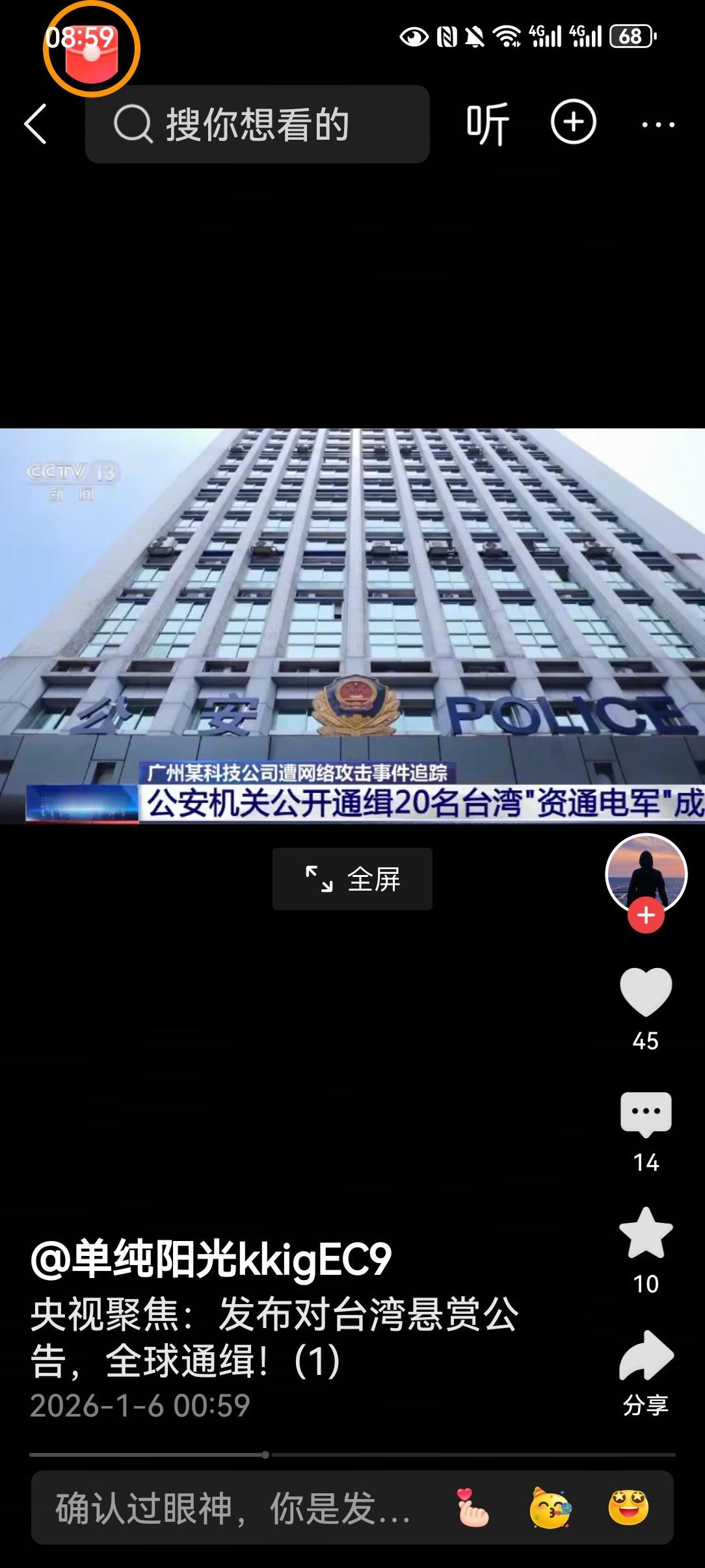Tap the plus icon to create content
The height and width of the screenshot is (1568, 705).
(571, 124)
